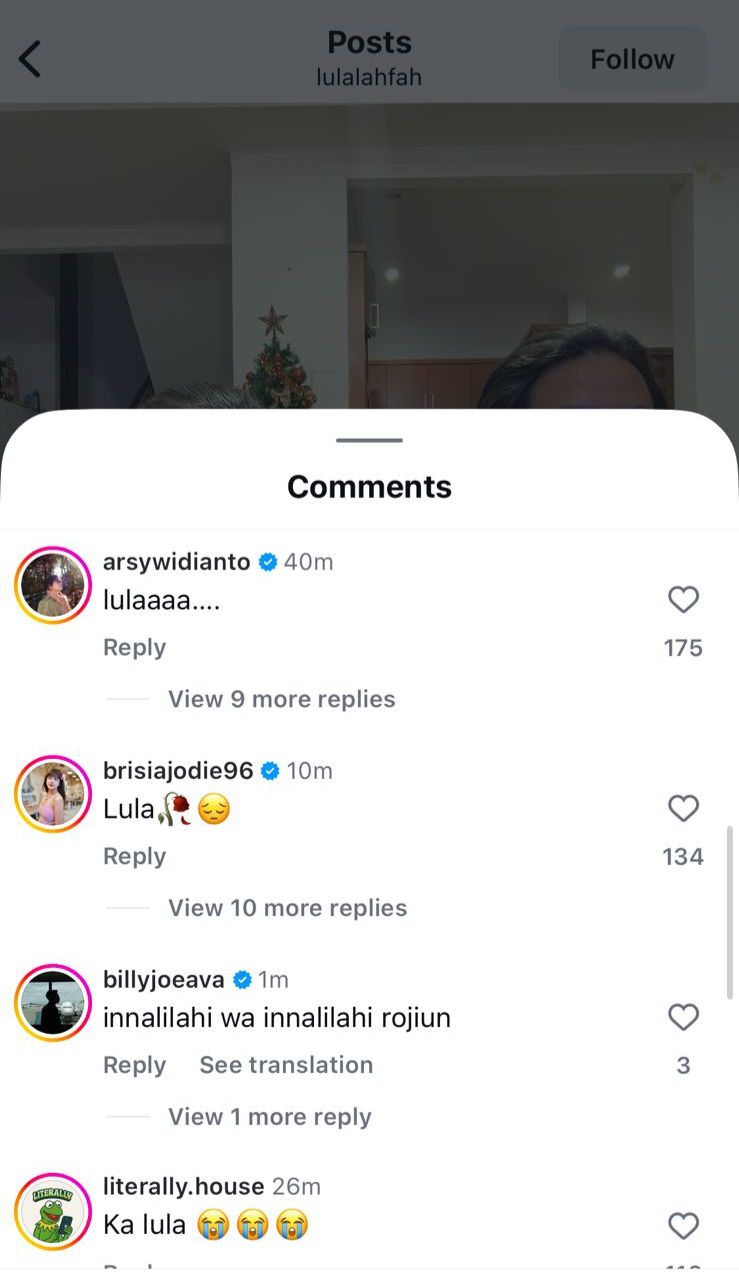Follow the lulalahfah account

tap(632, 60)
